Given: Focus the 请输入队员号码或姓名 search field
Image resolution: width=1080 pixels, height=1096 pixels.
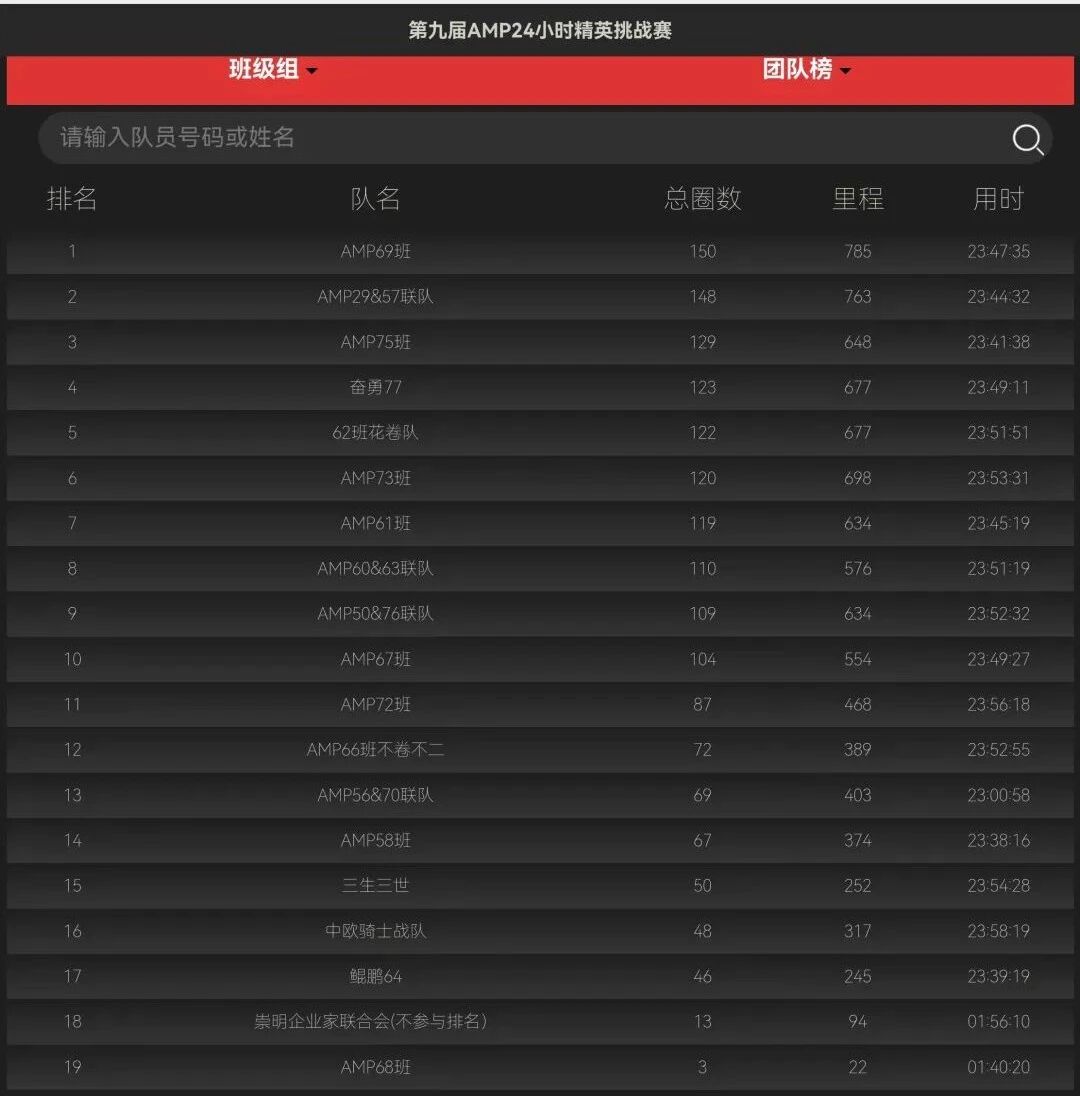Looking at the screenshot, I should click(x=500, y=137).
